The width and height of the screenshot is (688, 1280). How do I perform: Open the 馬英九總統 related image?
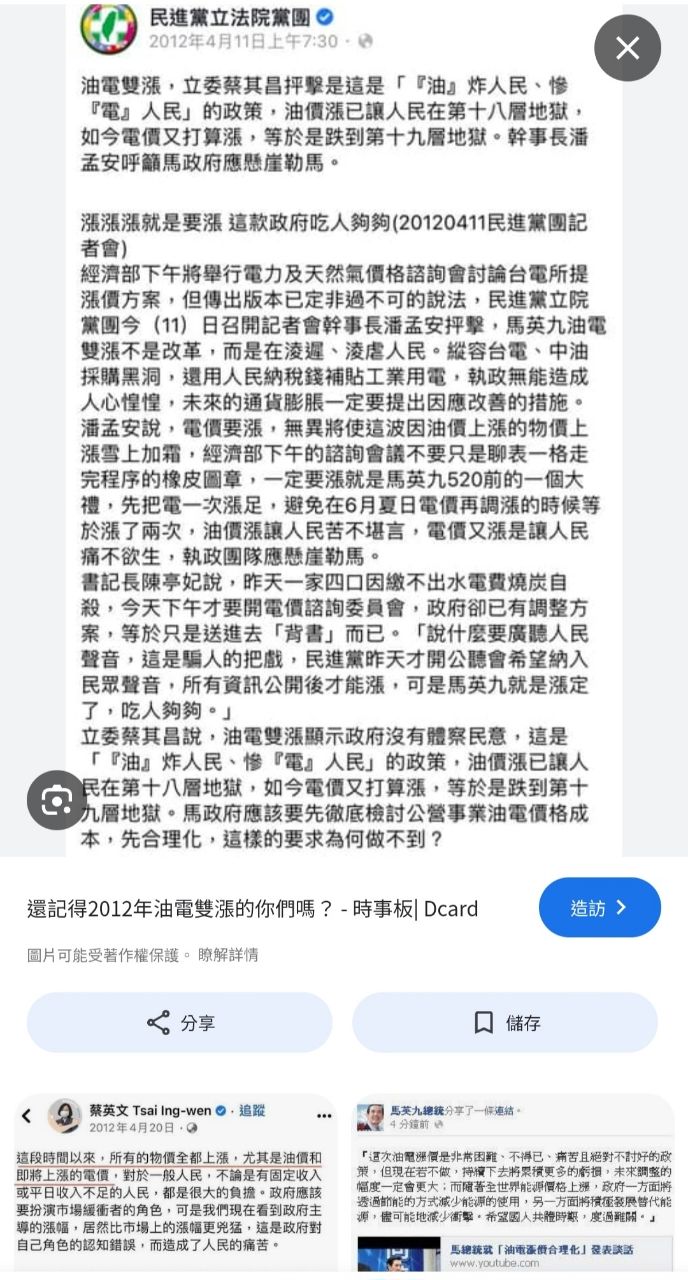point(516,1185)
